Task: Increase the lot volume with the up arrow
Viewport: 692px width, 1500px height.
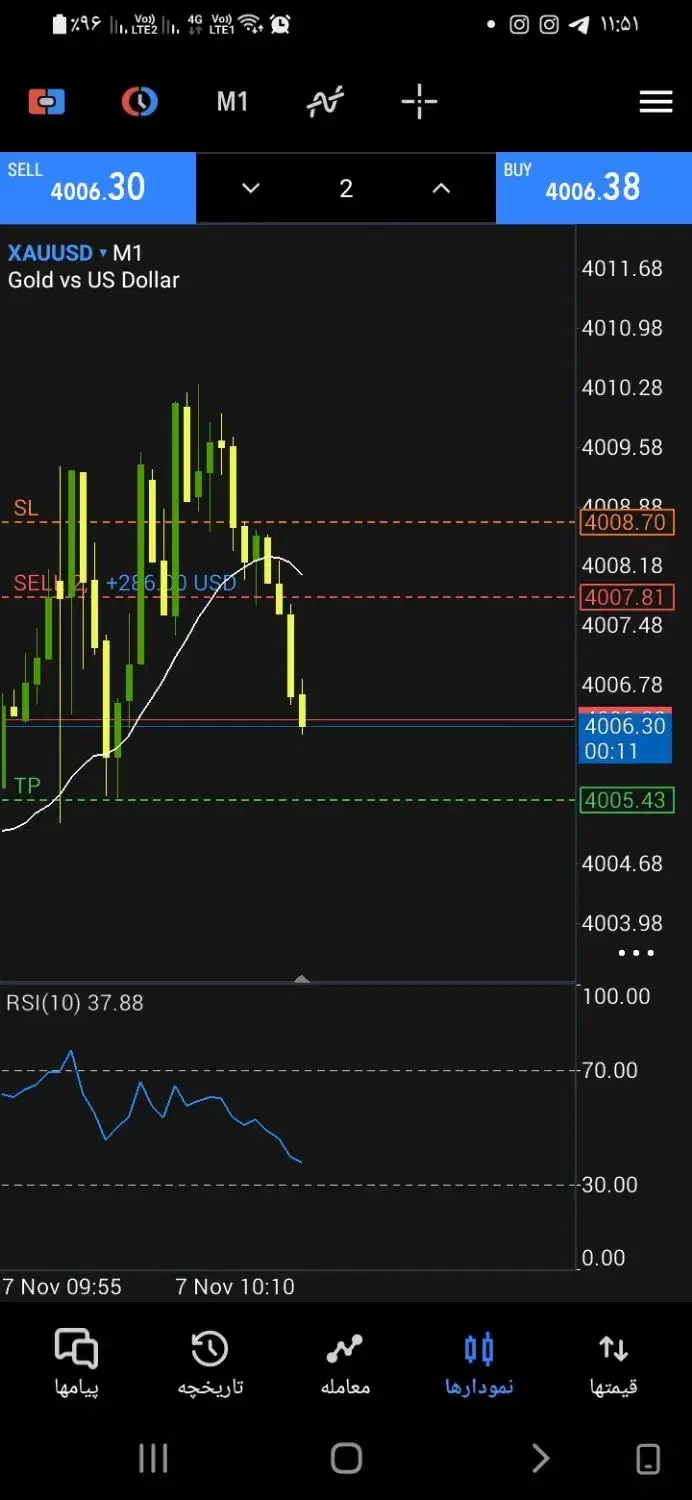Action: point(441,188)
